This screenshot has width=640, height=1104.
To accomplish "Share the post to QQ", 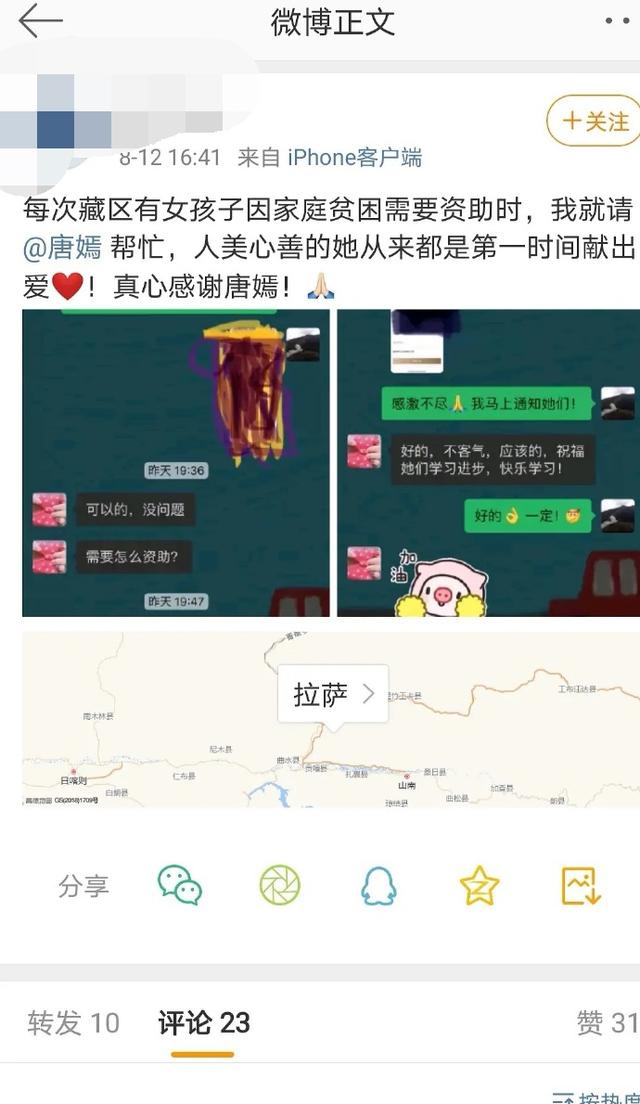I will click(379, 885).
